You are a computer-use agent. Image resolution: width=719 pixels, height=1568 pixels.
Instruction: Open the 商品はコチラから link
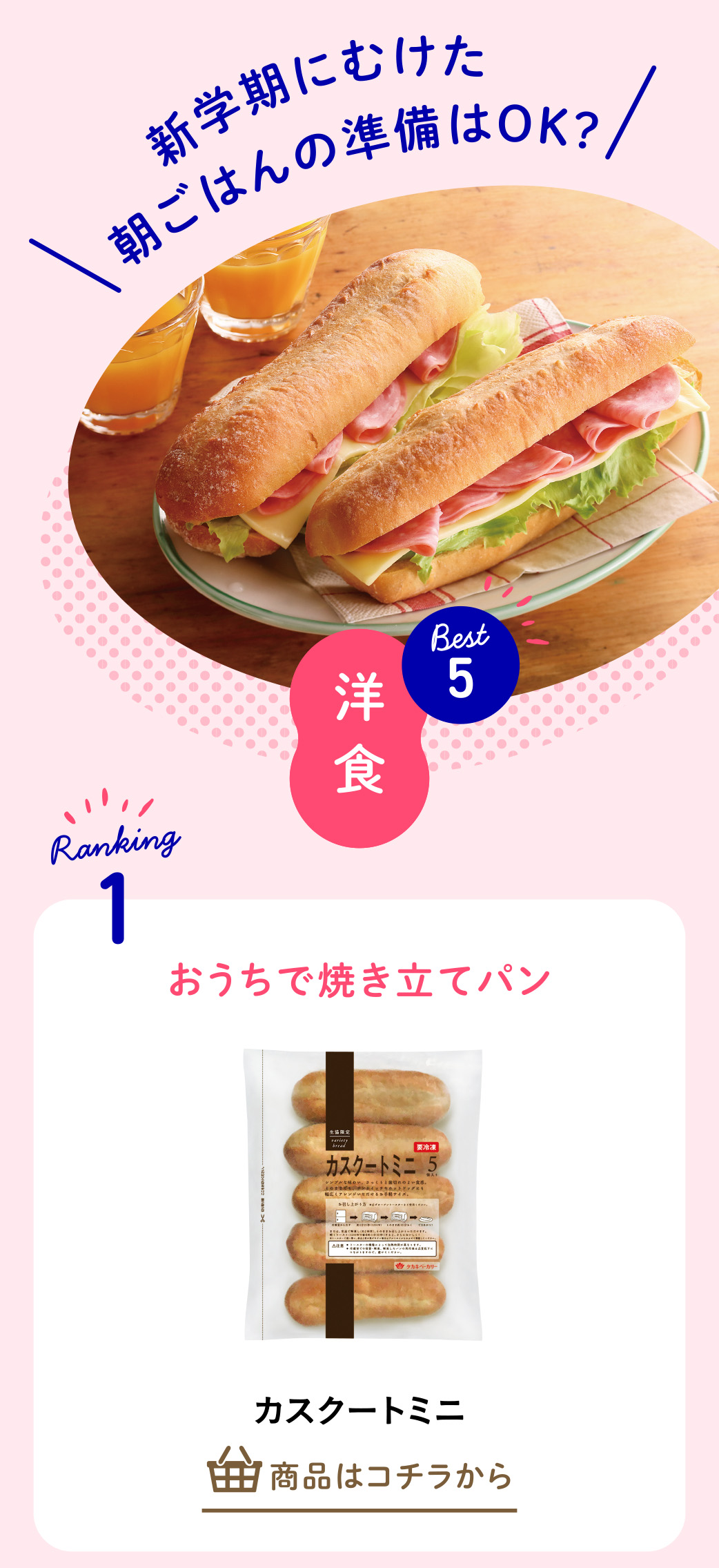coord(359,1475)
